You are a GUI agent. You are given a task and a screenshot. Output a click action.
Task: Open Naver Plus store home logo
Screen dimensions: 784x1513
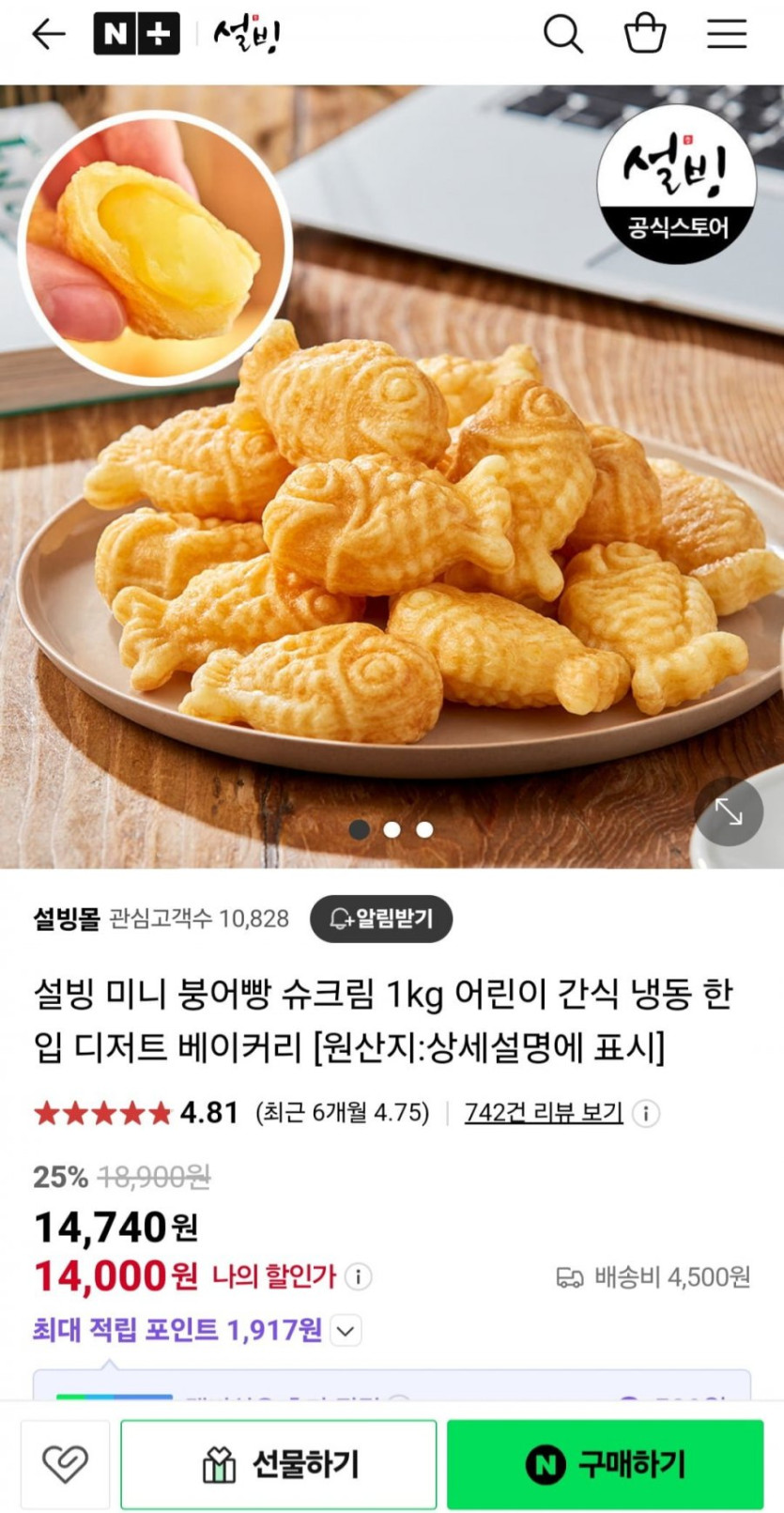(x=136, y=35)
